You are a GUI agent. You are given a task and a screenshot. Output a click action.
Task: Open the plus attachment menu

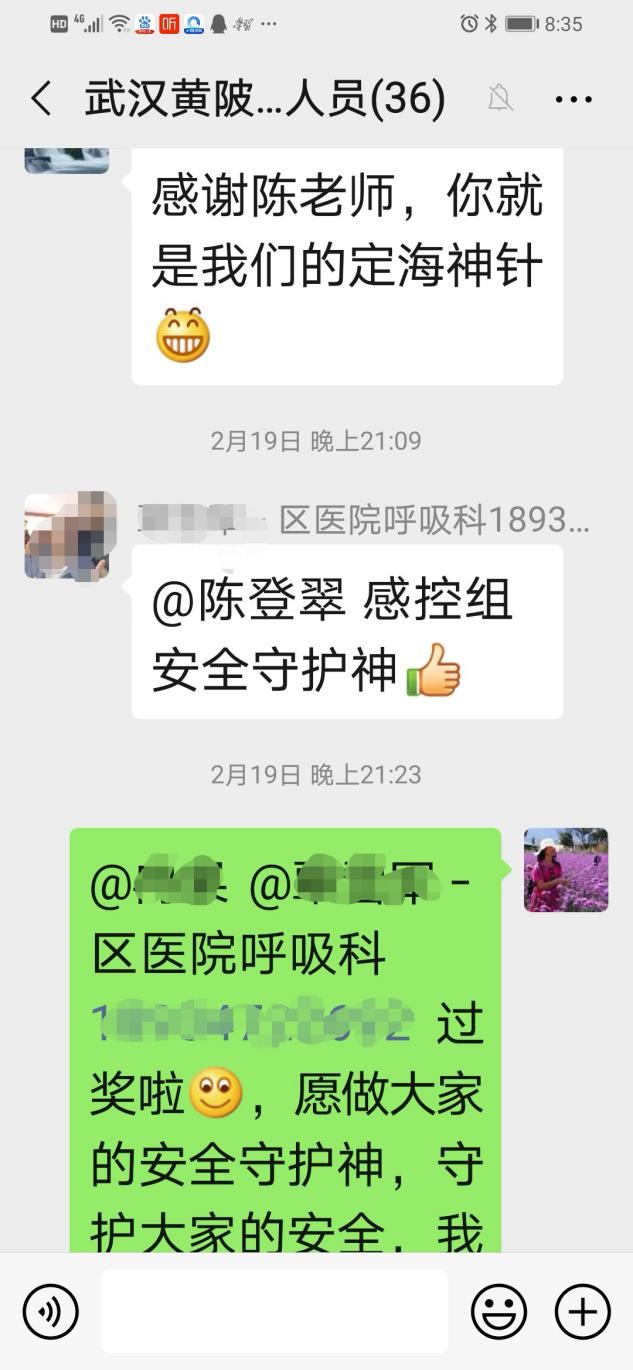582,1311
